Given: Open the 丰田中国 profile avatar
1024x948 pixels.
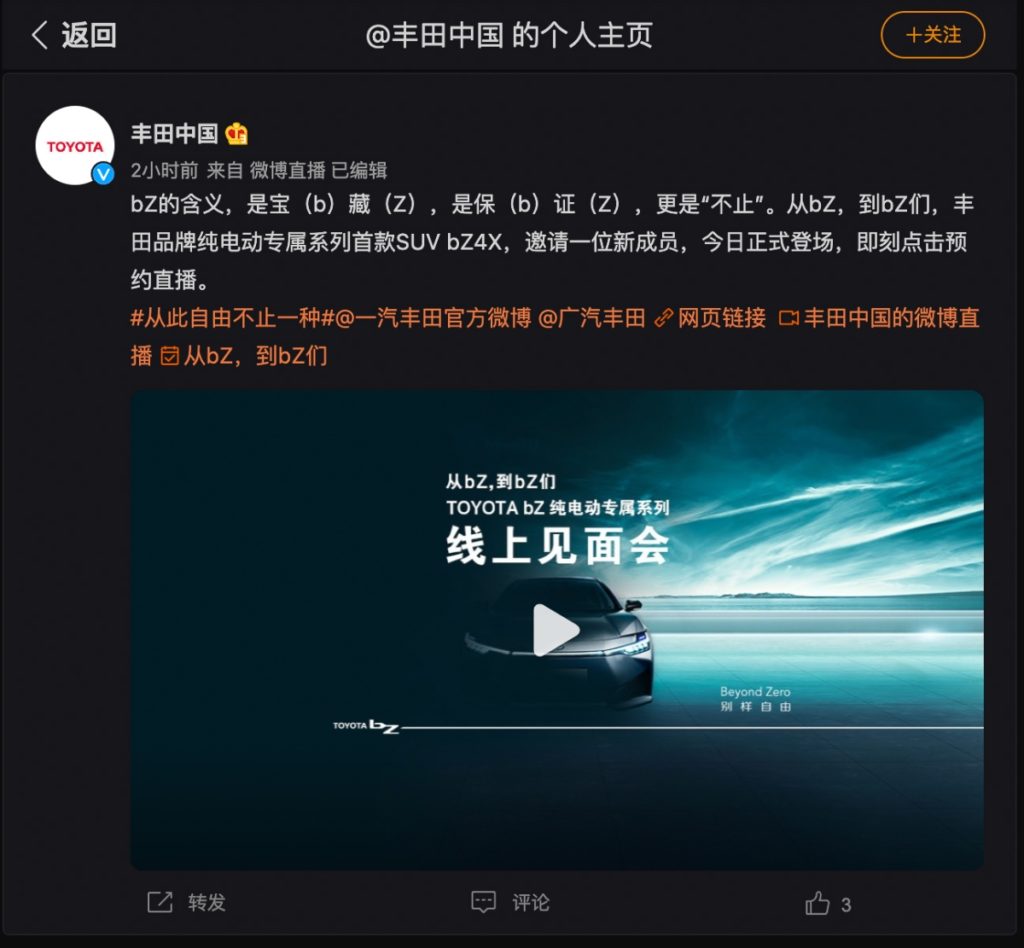Looking at the screenshot, I should click(x=74, y=145).
